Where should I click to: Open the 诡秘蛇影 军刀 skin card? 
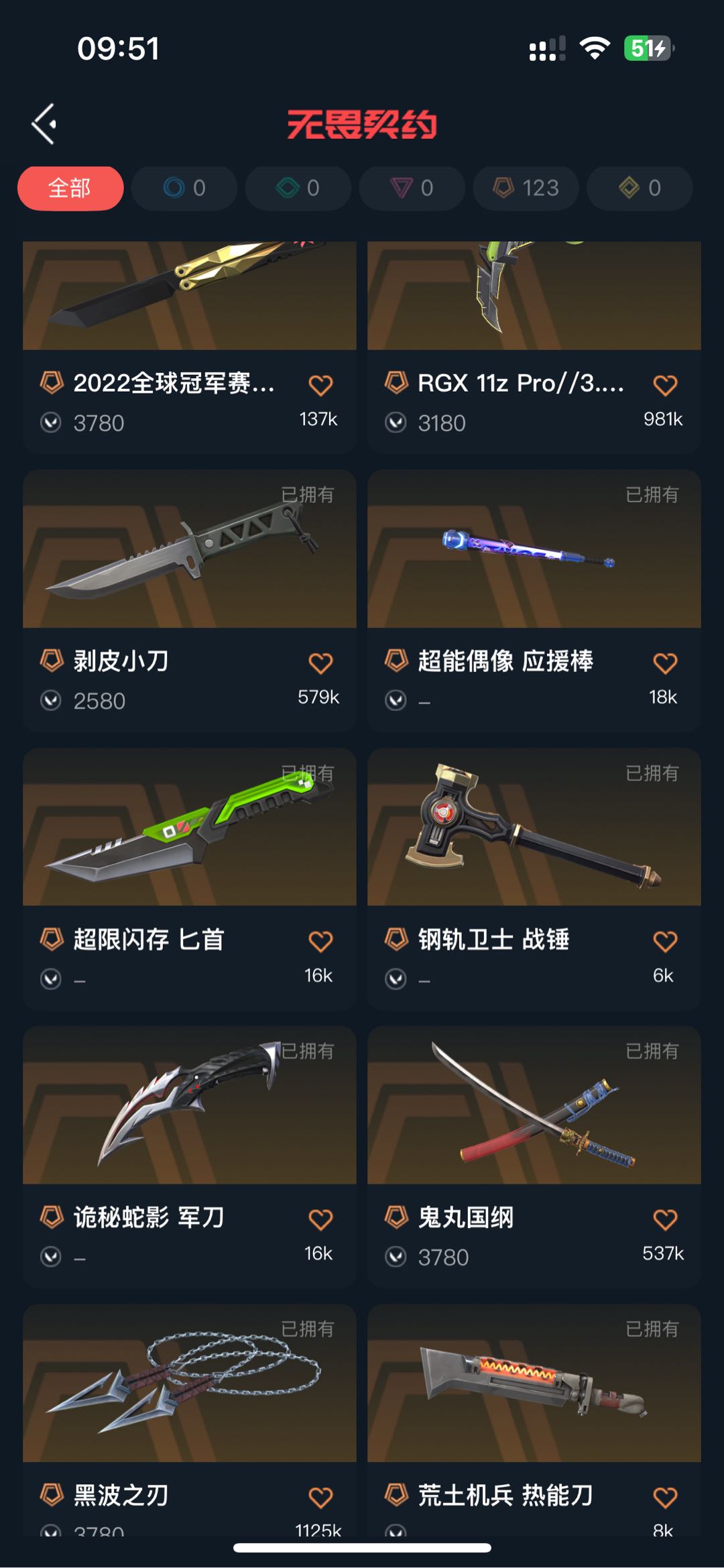click(x=190, y=1107)
